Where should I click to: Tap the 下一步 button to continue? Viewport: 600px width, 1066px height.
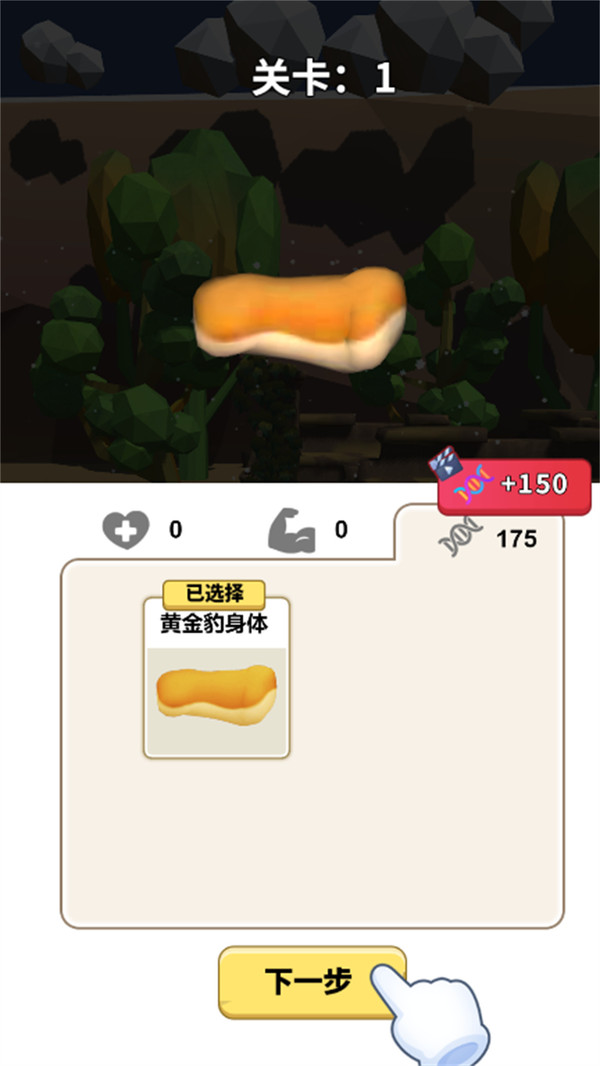[x=311, y=982]
